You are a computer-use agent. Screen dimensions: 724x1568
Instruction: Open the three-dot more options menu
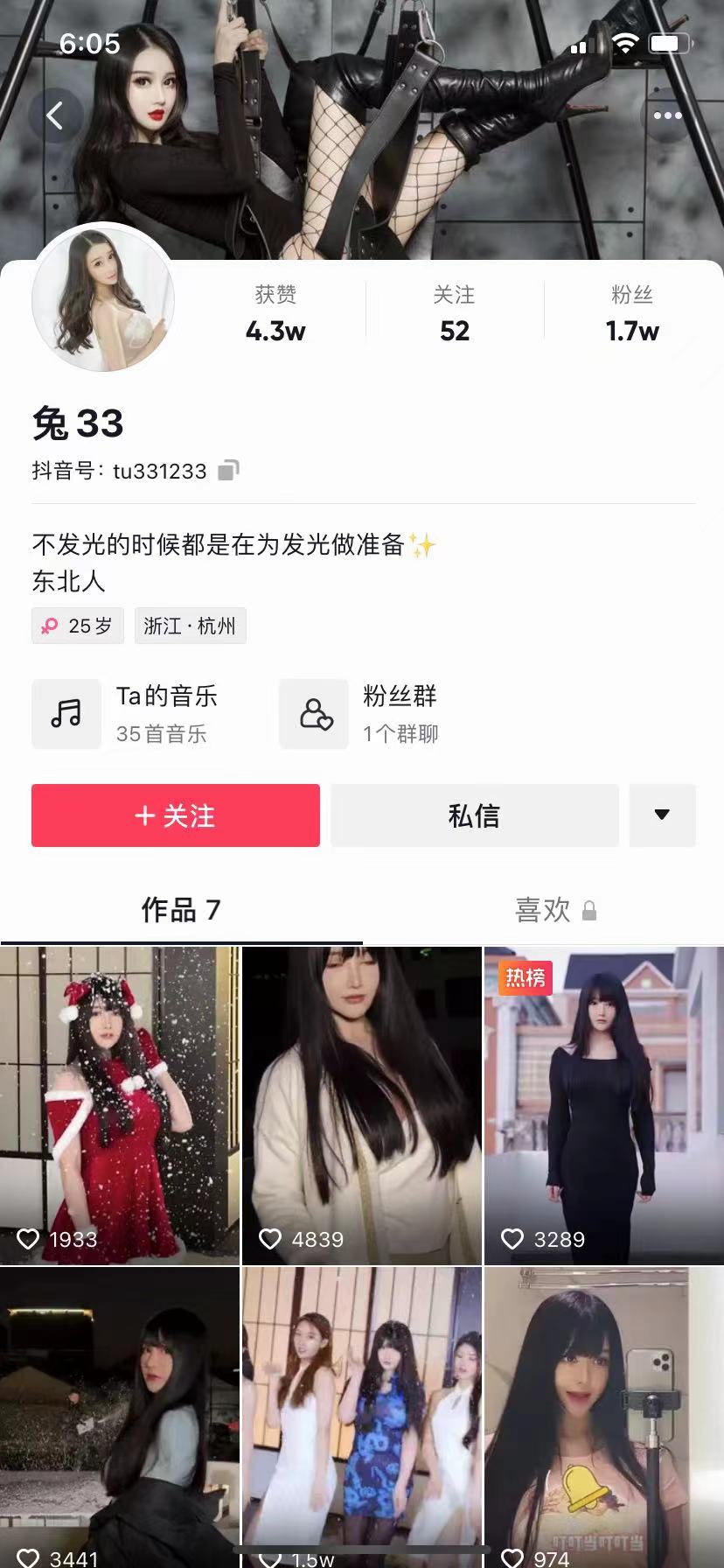click(x=666, y=115)
